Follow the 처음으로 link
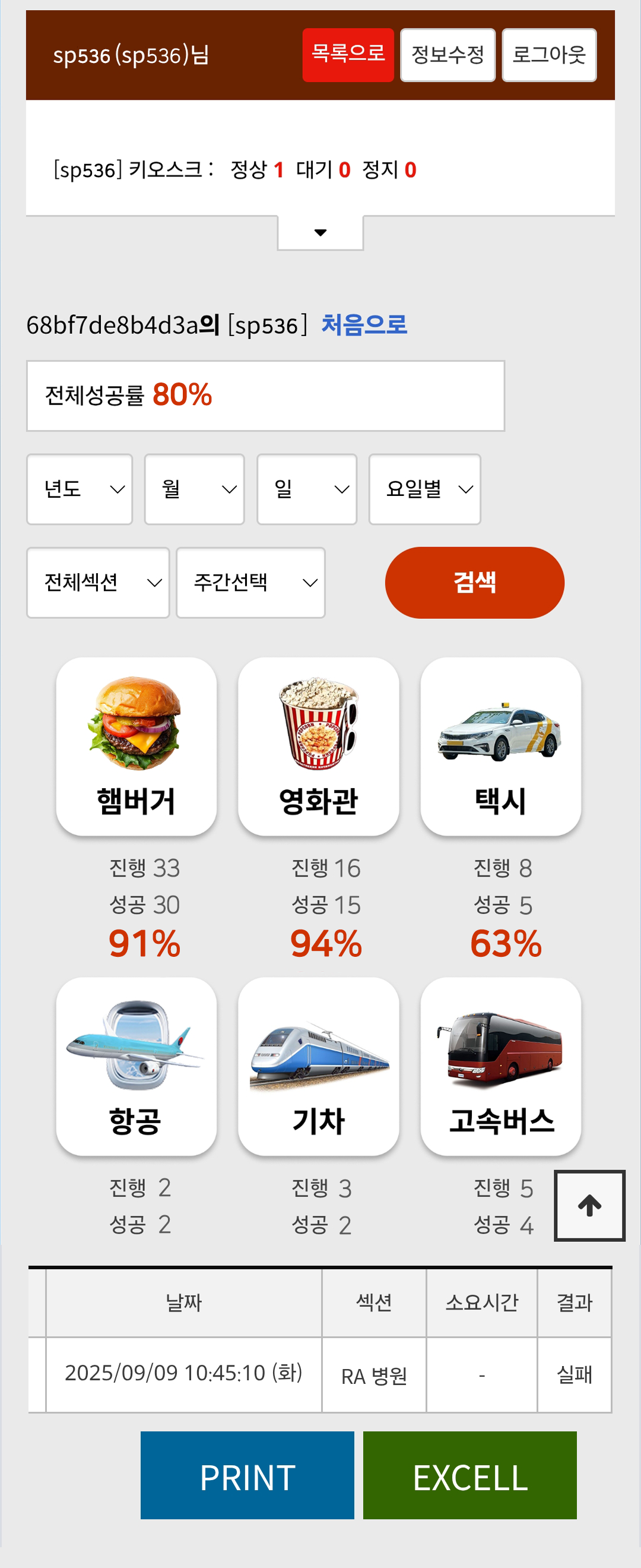 pyautogui.click(x=364, y=324)
